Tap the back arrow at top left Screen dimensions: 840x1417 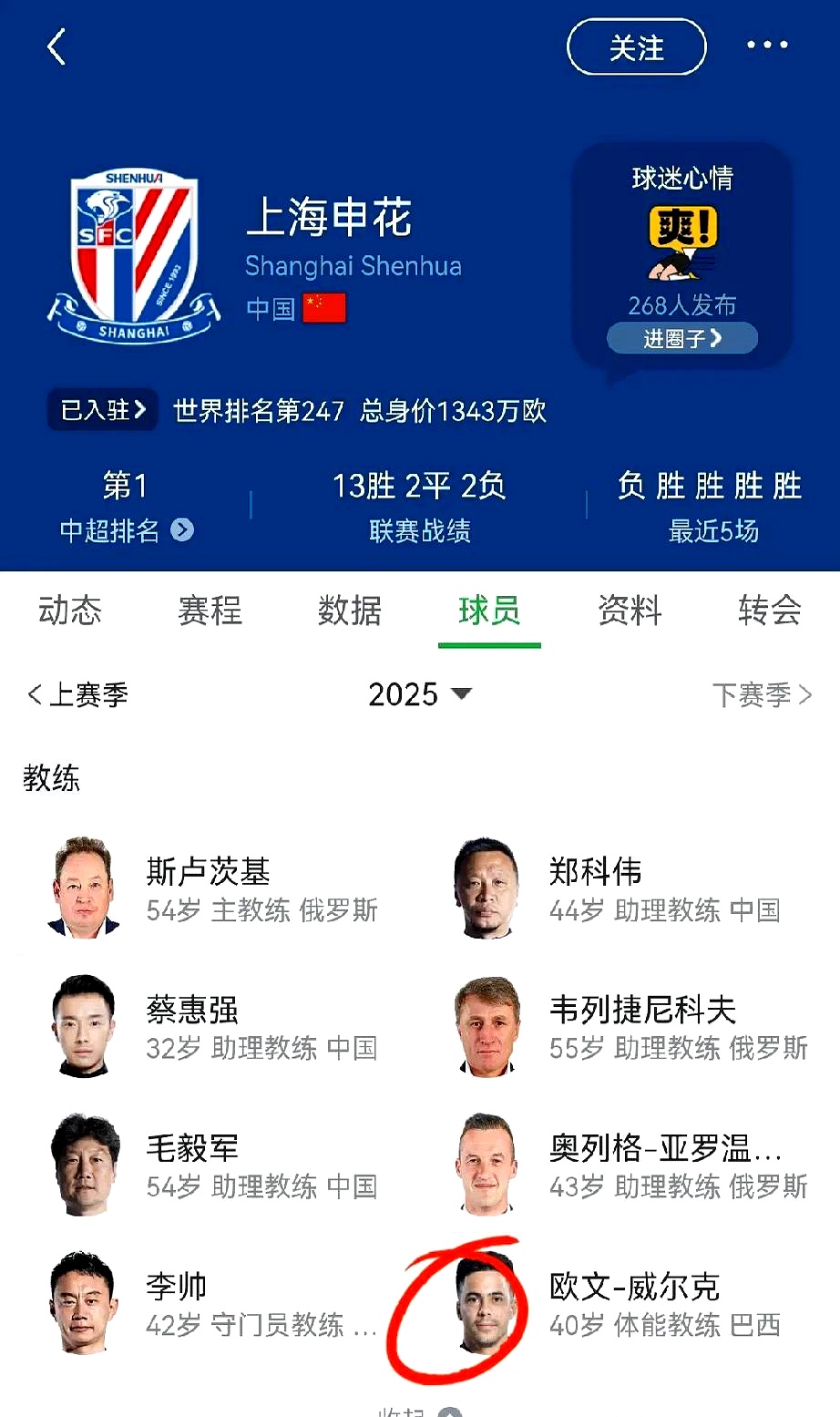(x=56, y=46)
